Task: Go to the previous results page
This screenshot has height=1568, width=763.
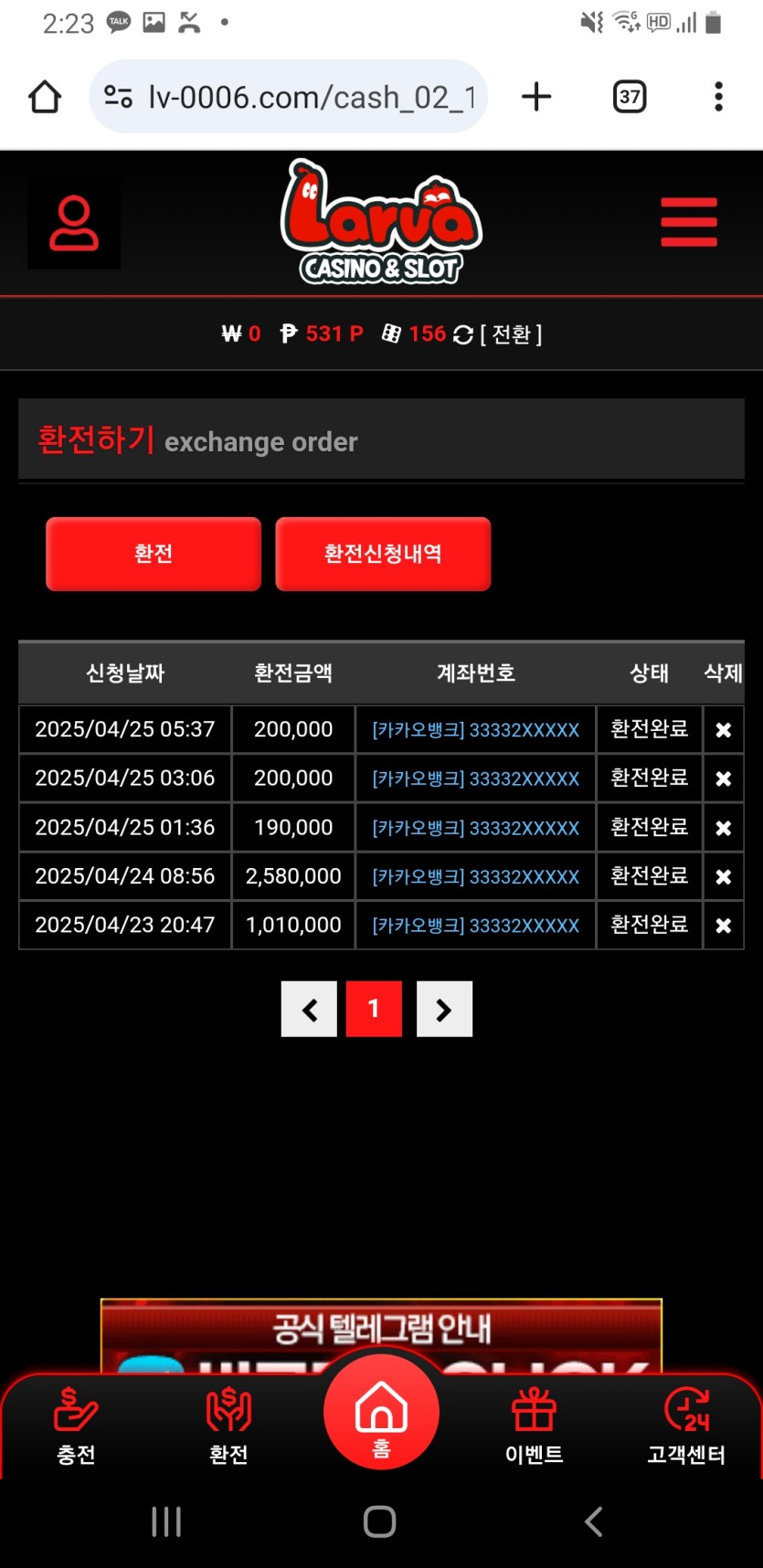Action: [x=309, y=1009]
